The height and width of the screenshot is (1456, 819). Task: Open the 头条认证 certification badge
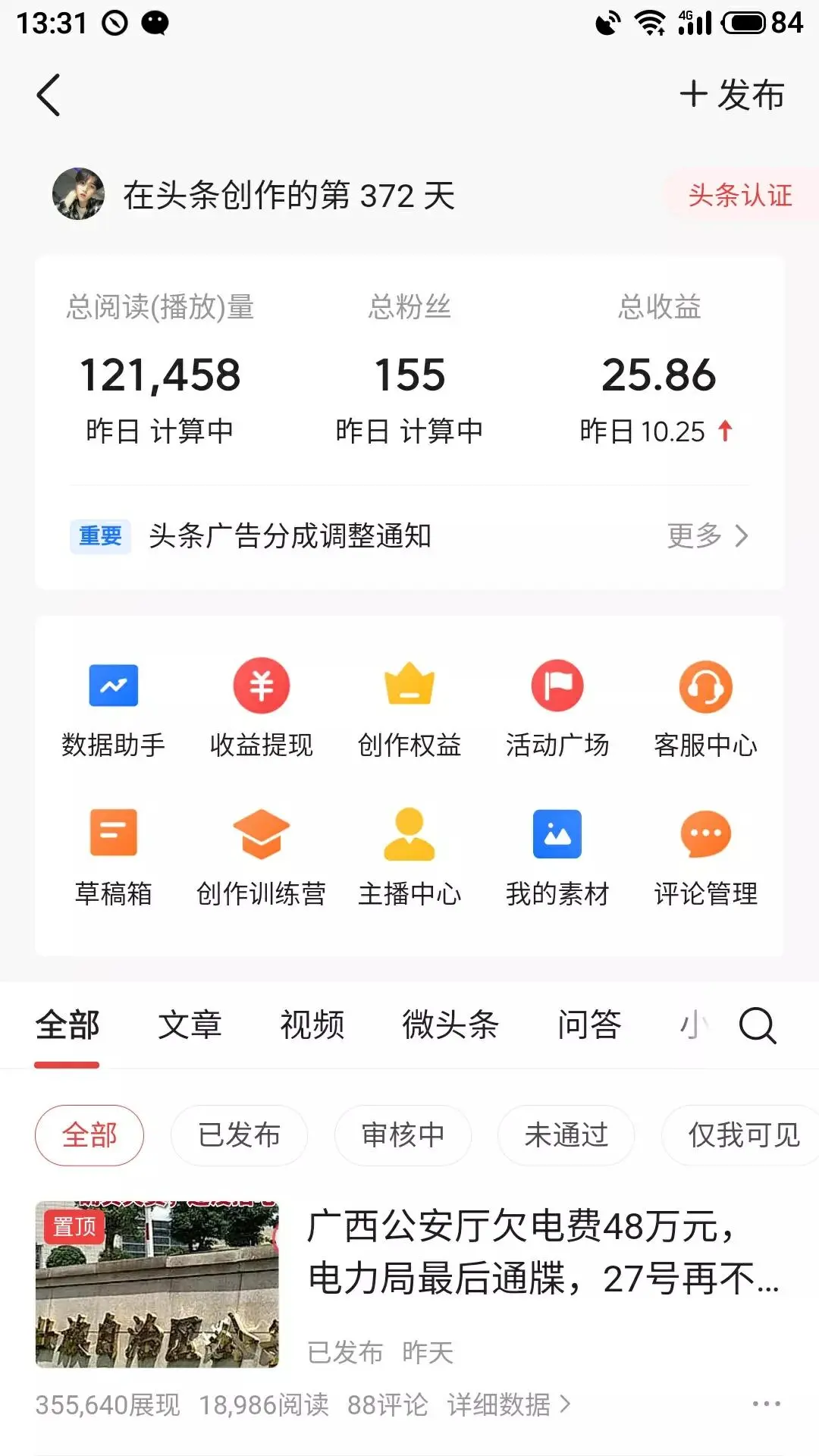[x=739, y=196]
